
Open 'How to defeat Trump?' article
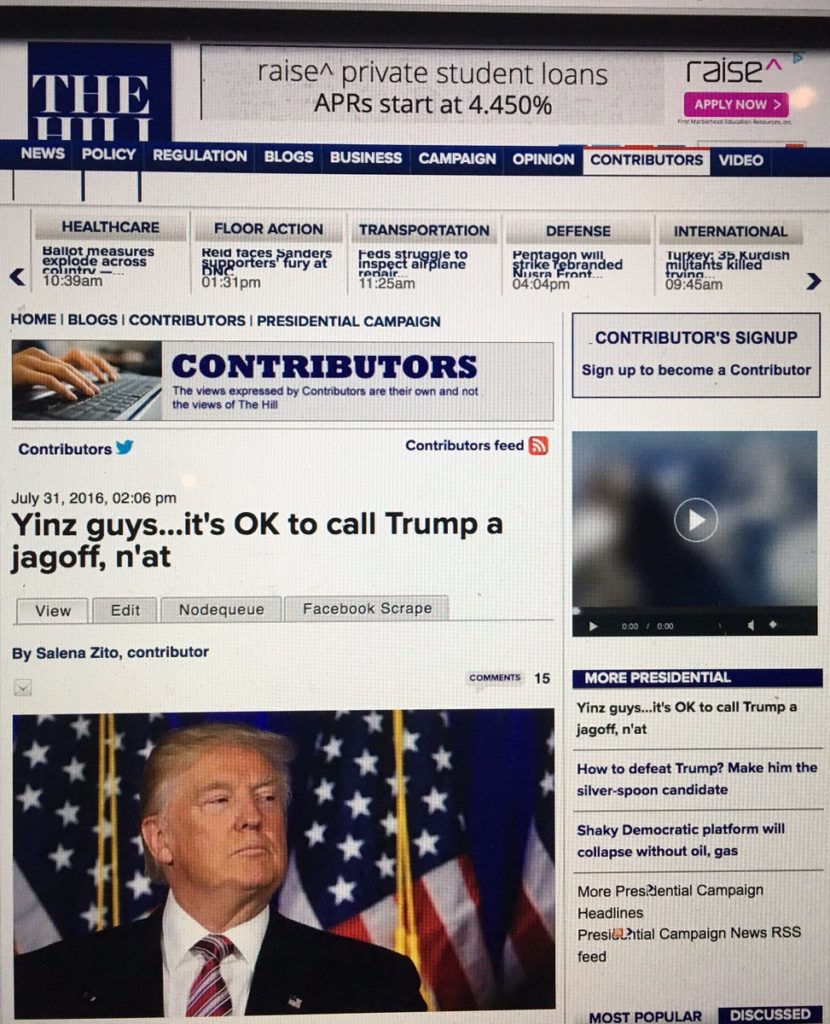point(696,778)
